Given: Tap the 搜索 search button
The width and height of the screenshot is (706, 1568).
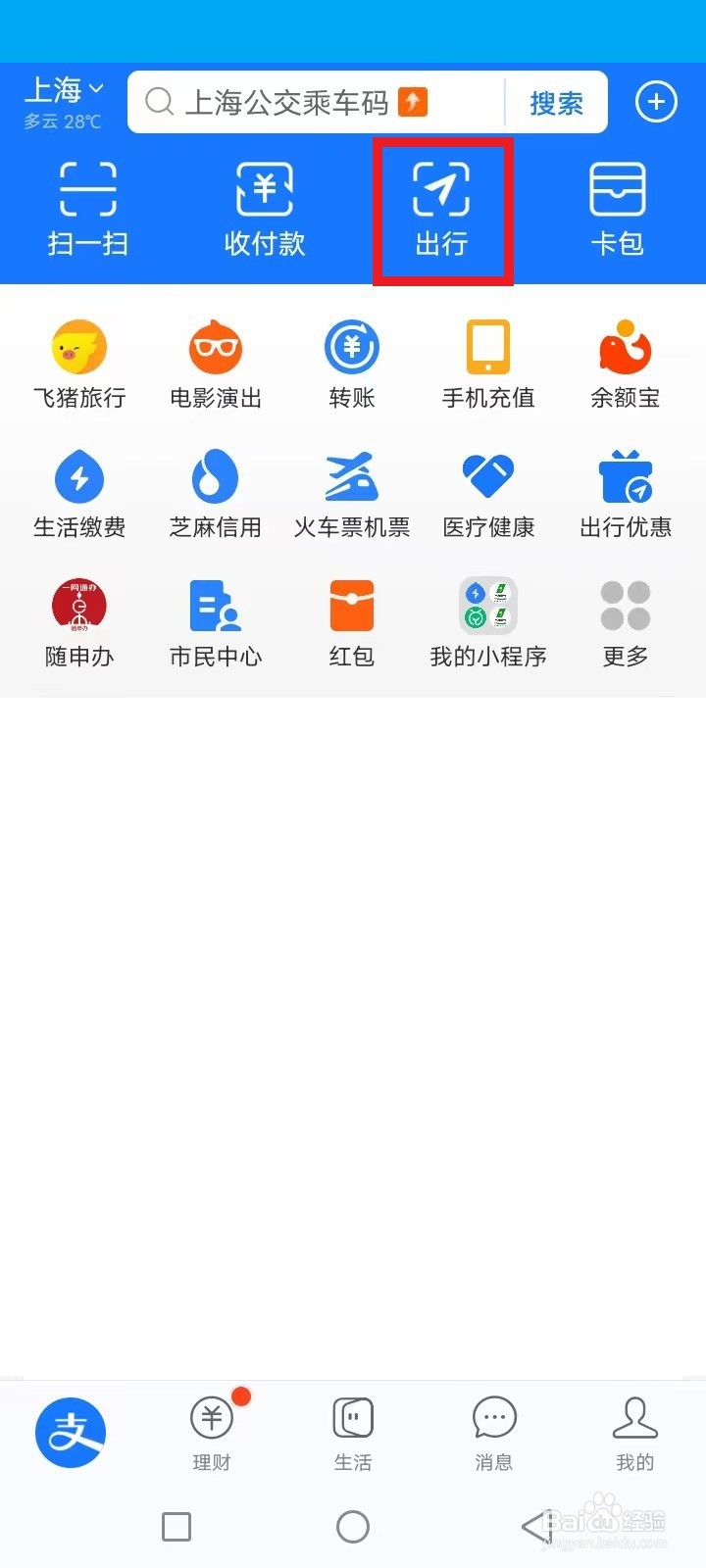Looking at the screenshot, I should [556, 103].
